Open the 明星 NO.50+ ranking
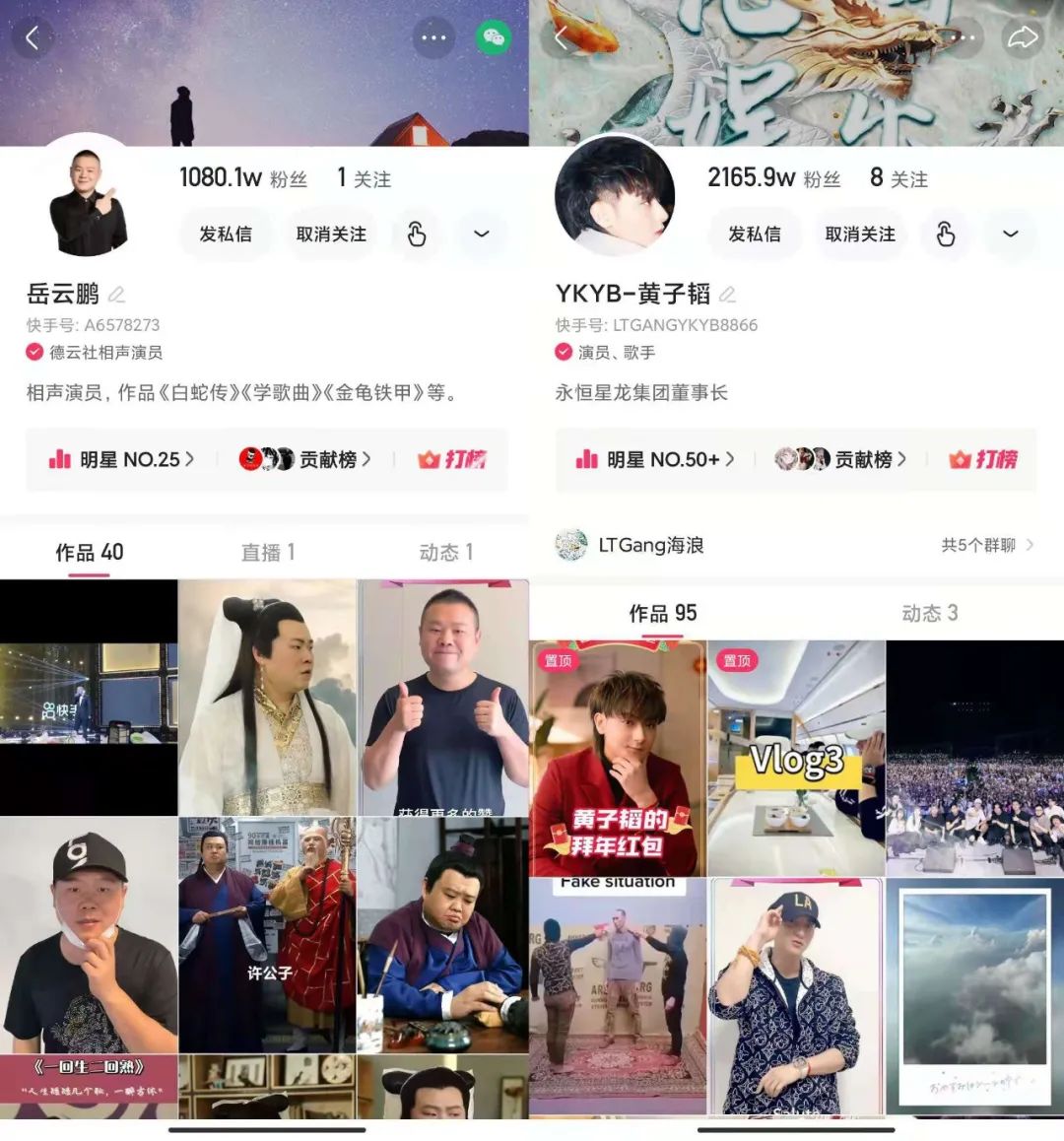Screen dimensions: 1064x1141 655,459
